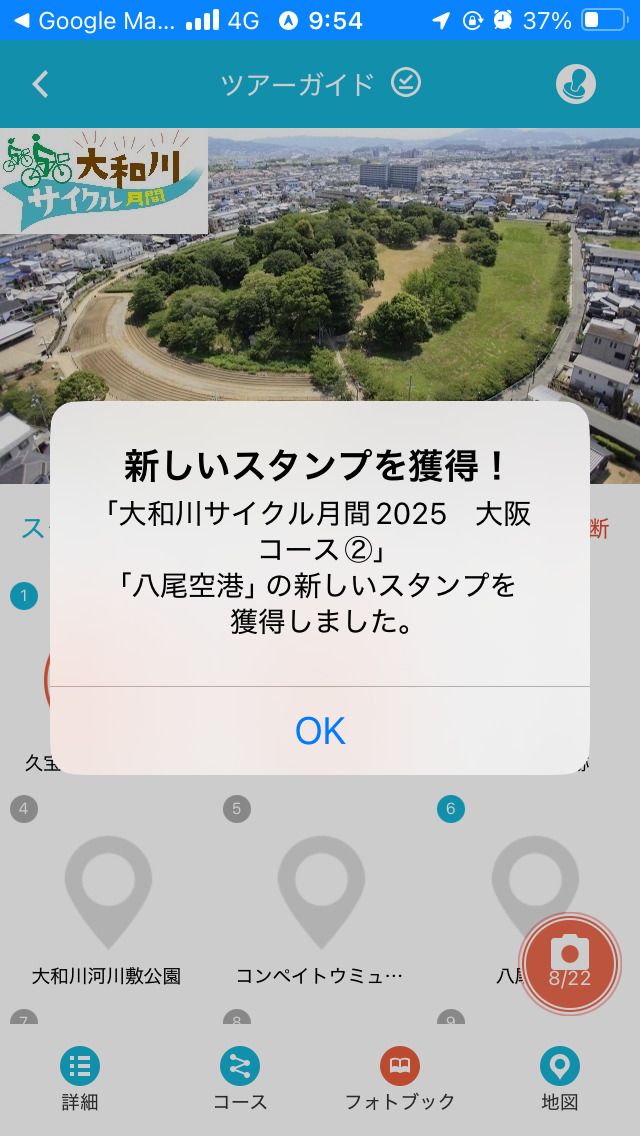This screenshot has width=640, height=1136.
Task: Switch to the 詳細 tab
Action: pyautogui.click(x=80, y=1079)
